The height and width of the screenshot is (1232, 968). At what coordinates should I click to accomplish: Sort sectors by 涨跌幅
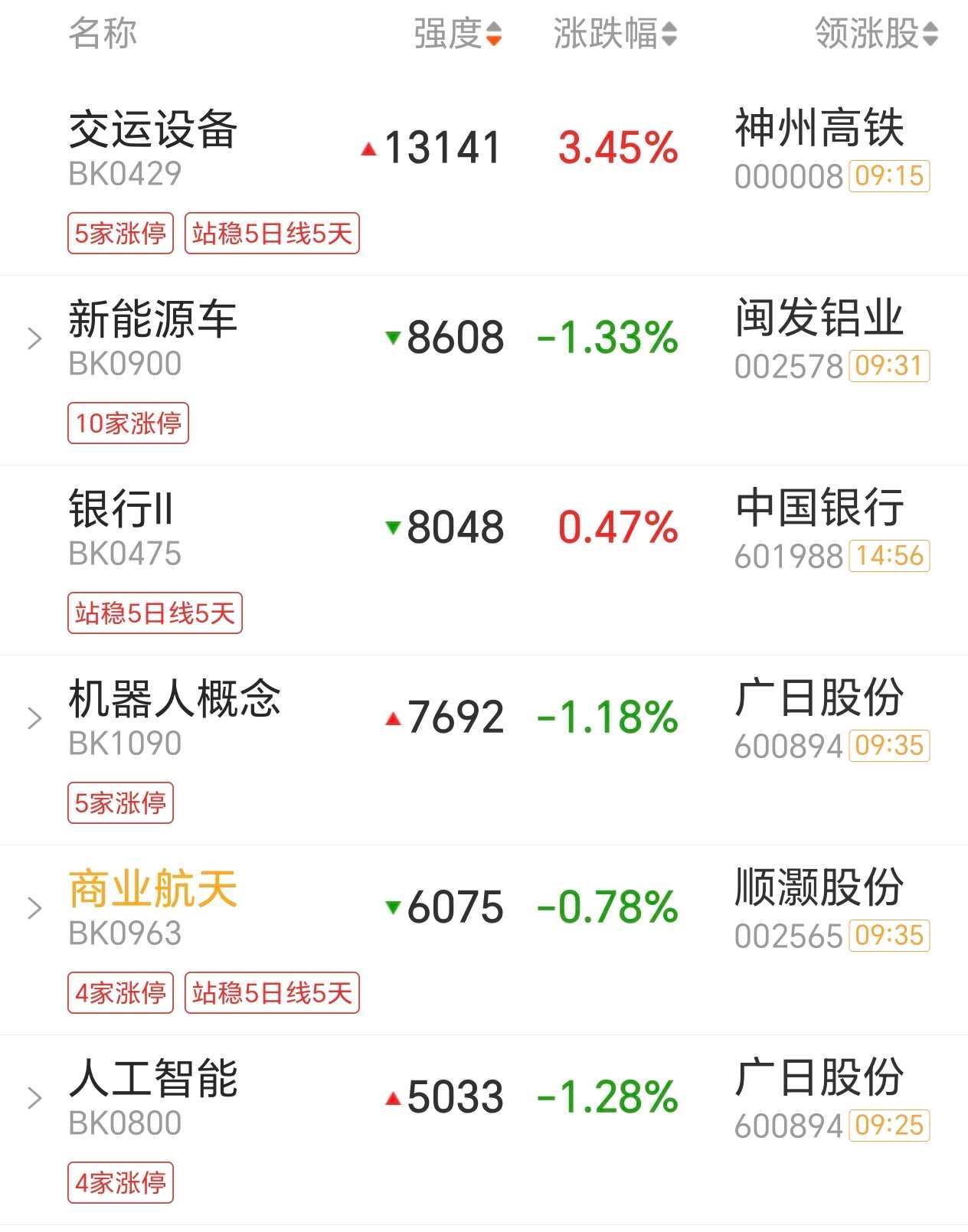pyautogui.click(x=614, y=34)
